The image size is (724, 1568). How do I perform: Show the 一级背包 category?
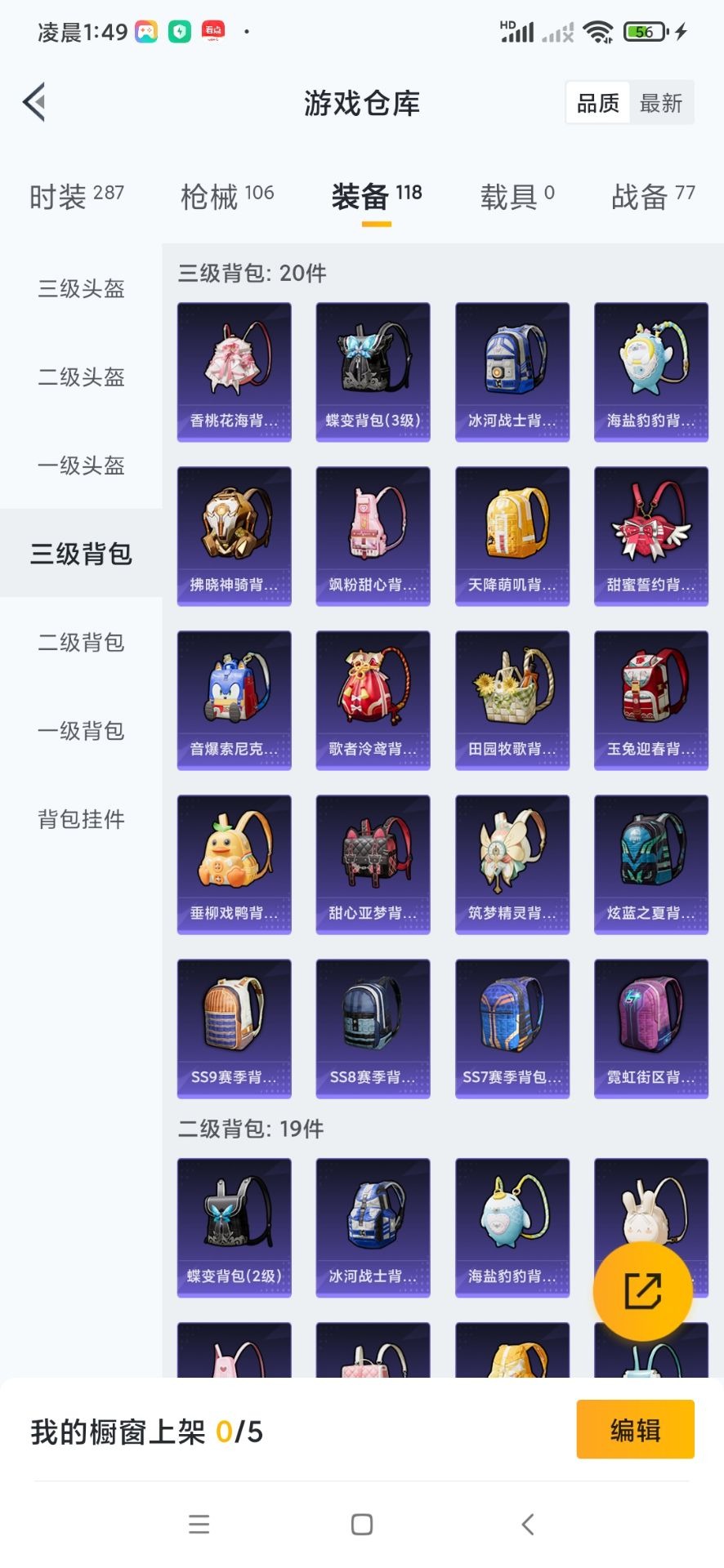(x=81, y=730)
